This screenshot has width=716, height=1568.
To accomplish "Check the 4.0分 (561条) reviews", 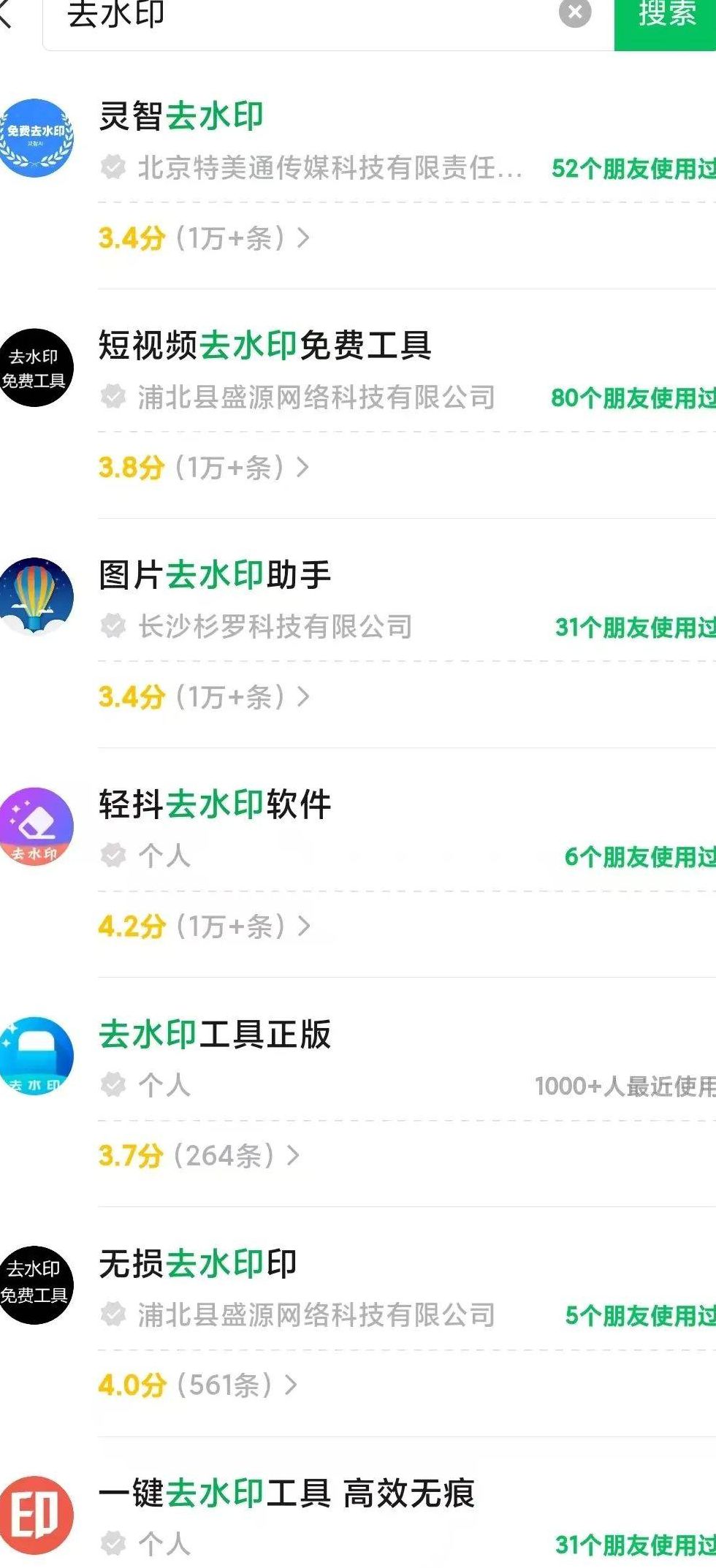I will [197, 1385].
